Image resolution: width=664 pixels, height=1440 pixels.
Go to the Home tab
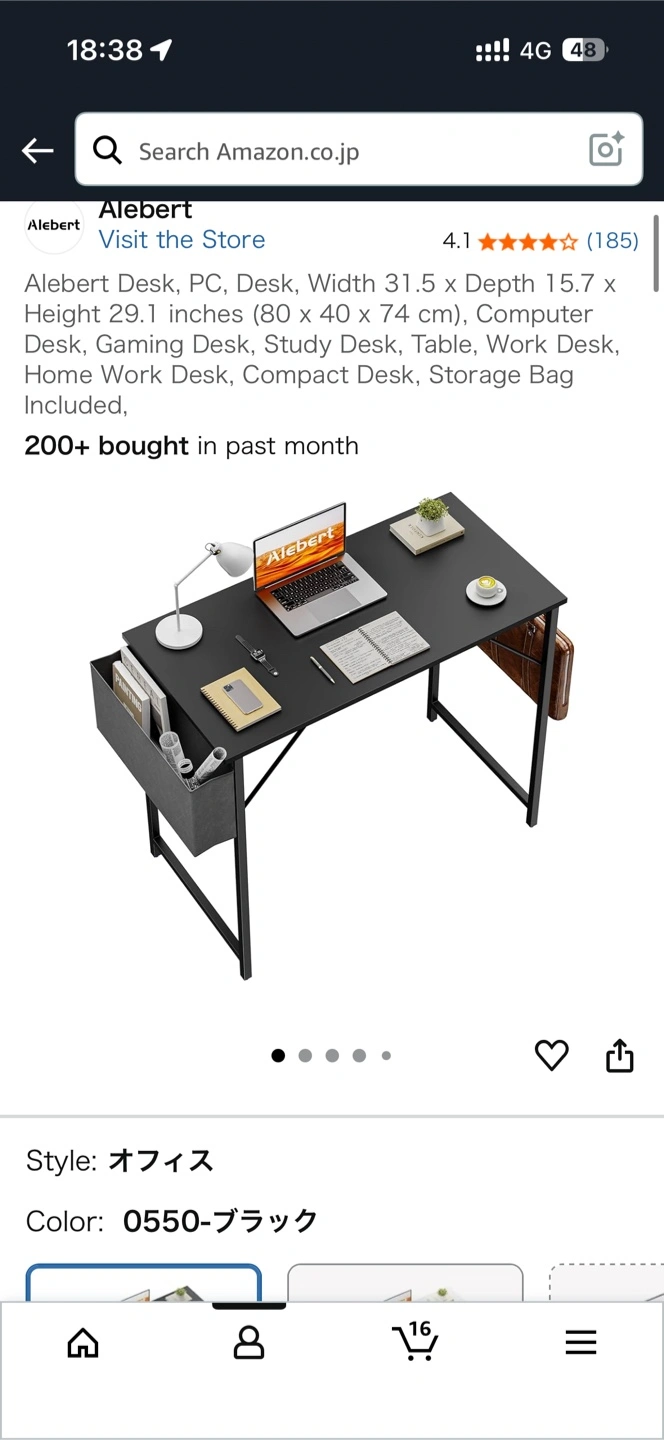tap(83, 1343)
